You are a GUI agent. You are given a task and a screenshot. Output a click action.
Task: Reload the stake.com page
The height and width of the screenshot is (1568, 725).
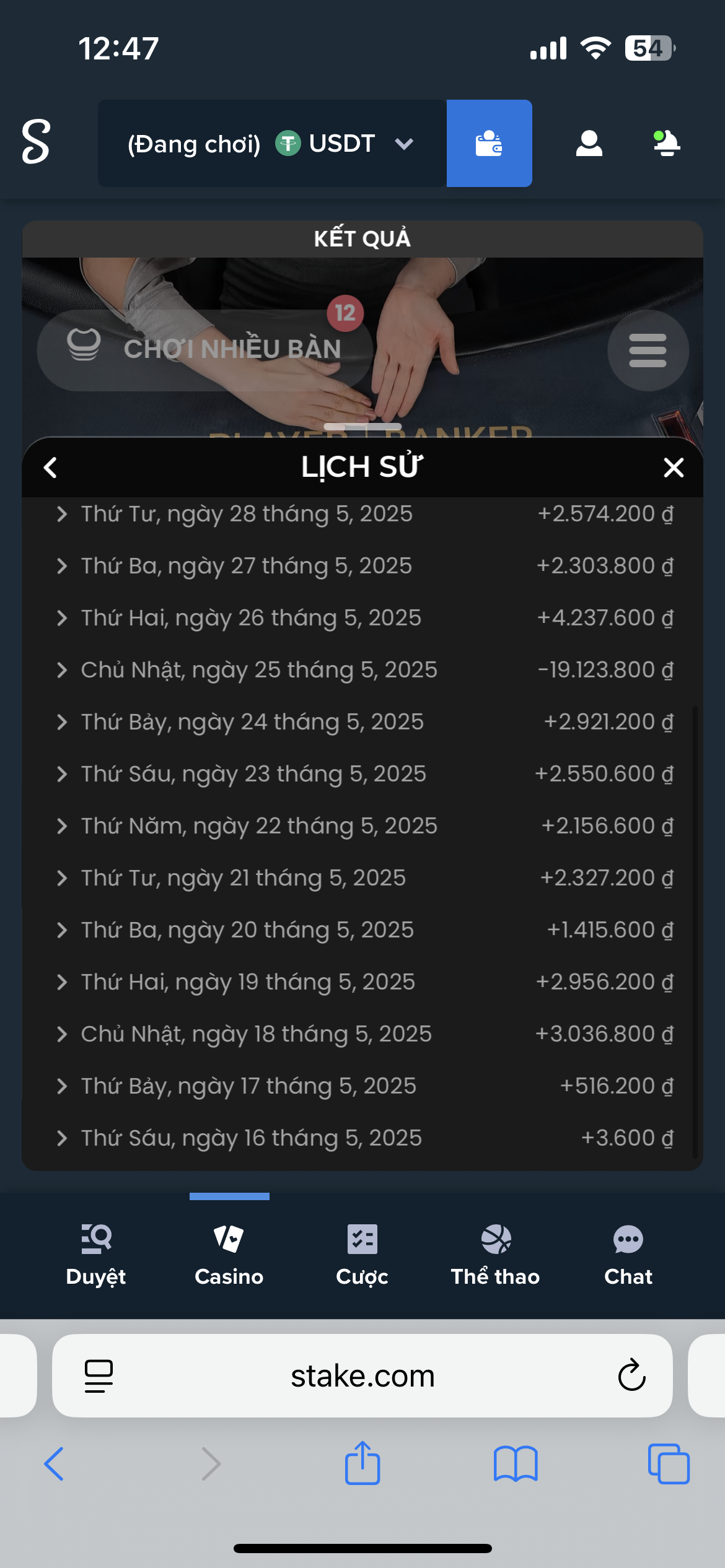[631, 1375]
